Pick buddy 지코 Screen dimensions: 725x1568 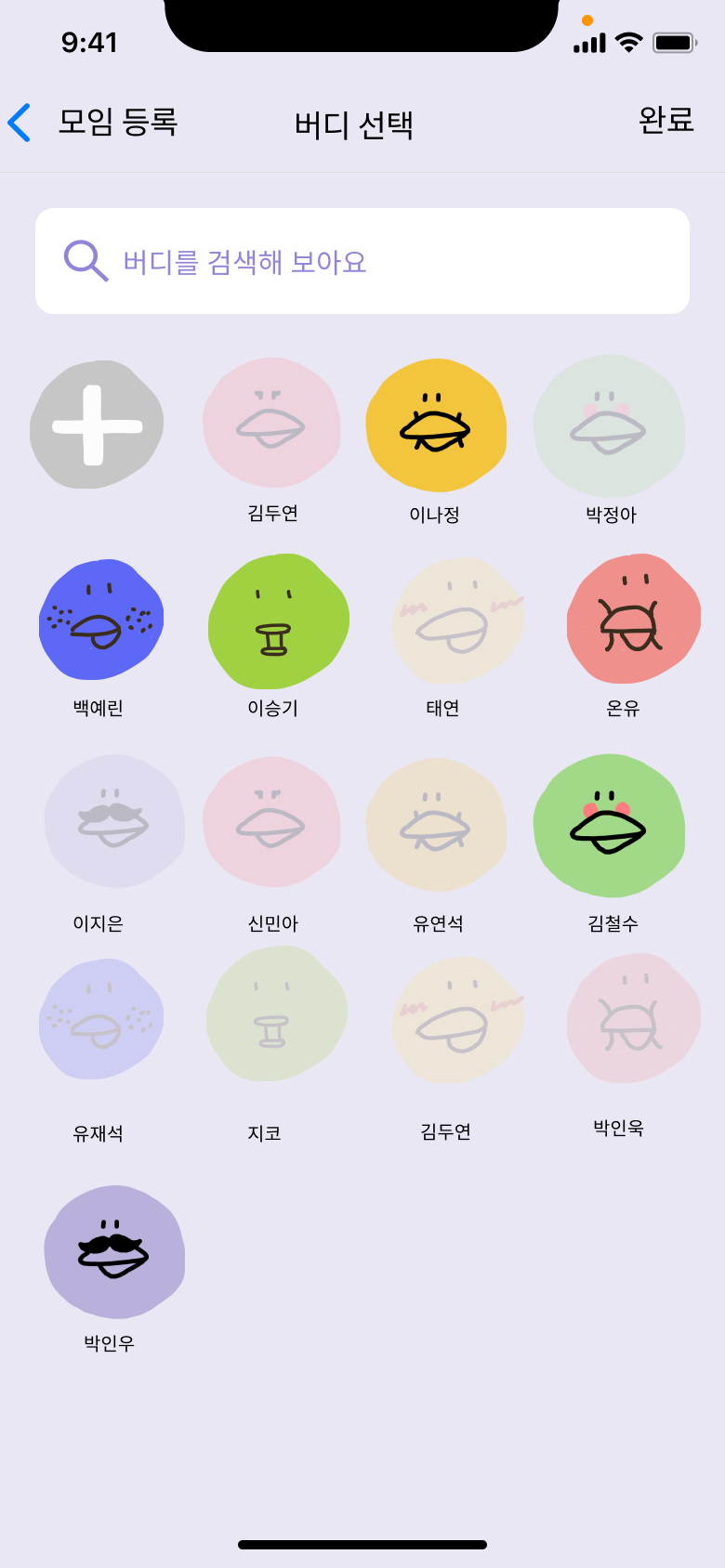(275, 1016)
